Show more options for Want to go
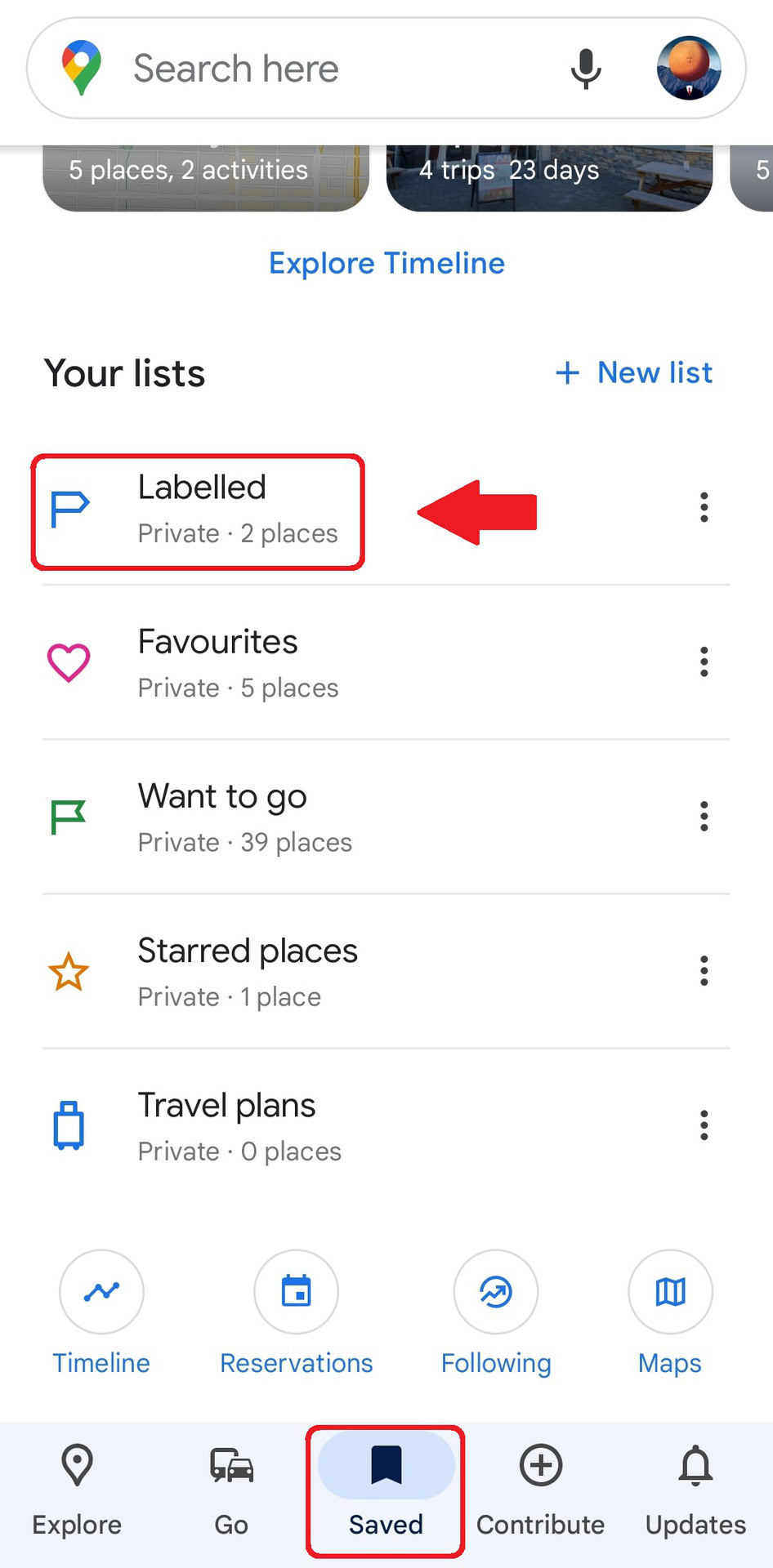This screenshot has width=773, height=1568. point(704,817)
